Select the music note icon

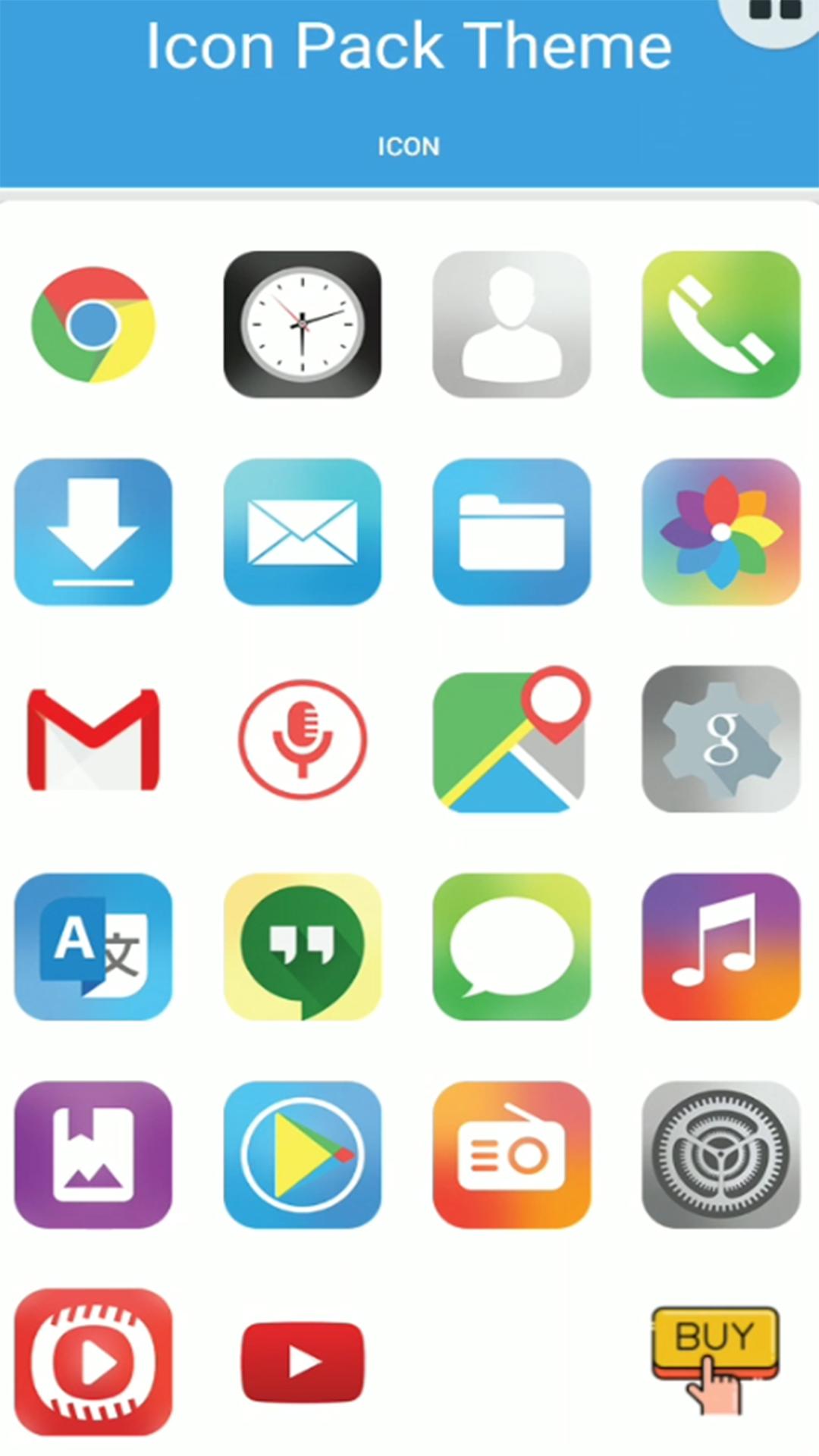coord(720,947)
